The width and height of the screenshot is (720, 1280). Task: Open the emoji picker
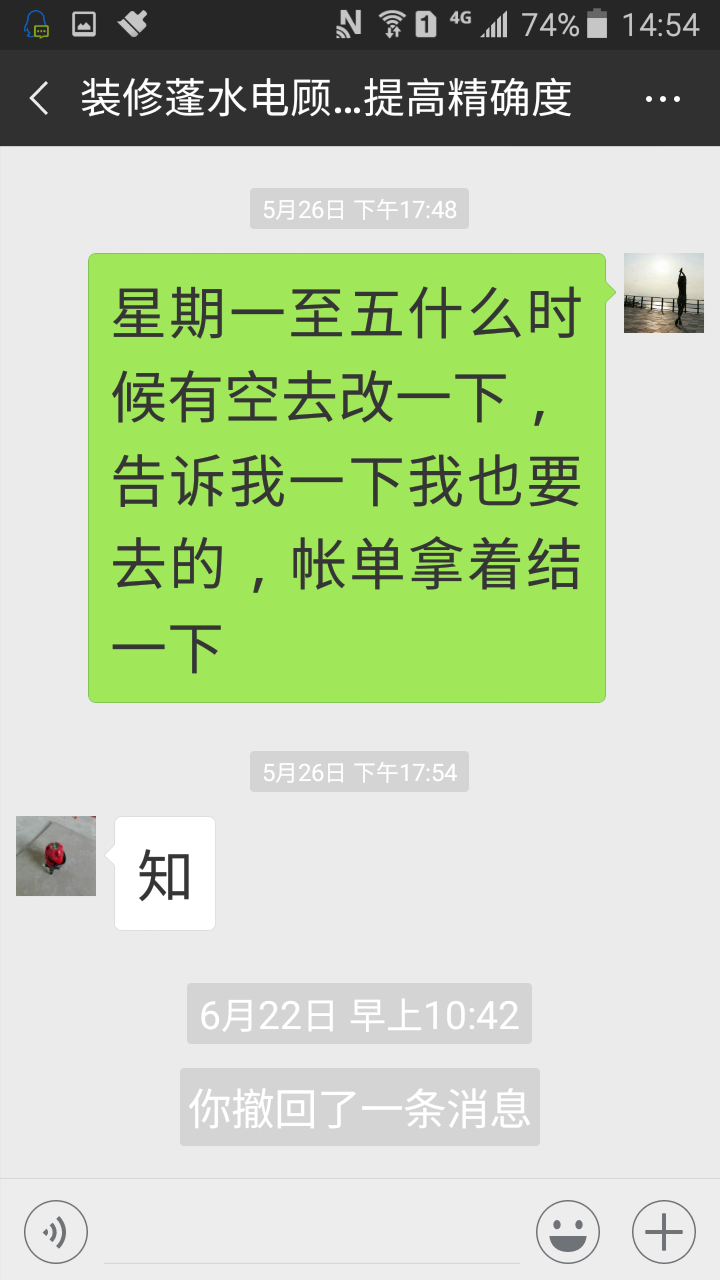[568, 1232]
